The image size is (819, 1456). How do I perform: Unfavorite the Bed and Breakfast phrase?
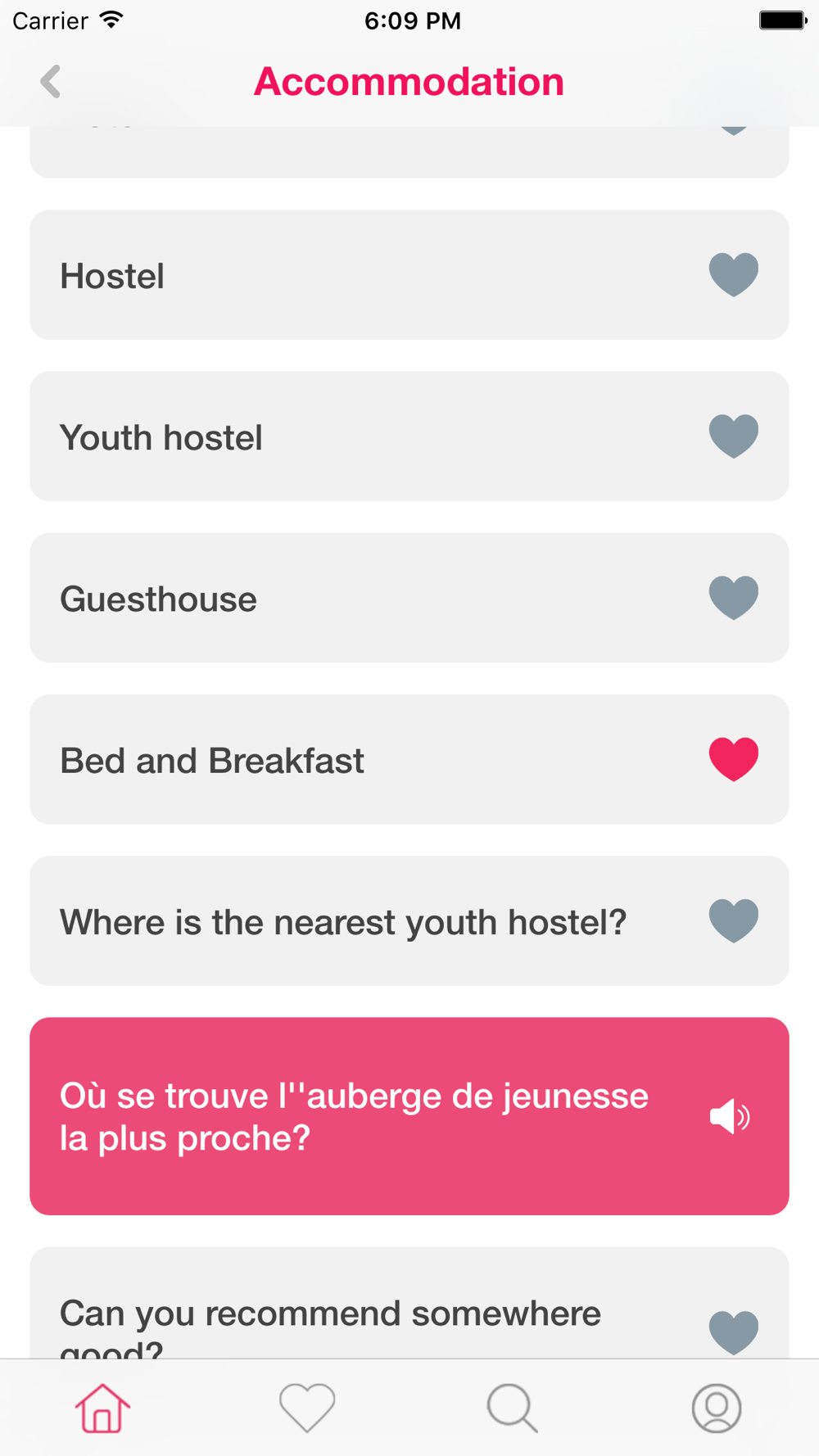coord(733,759)
